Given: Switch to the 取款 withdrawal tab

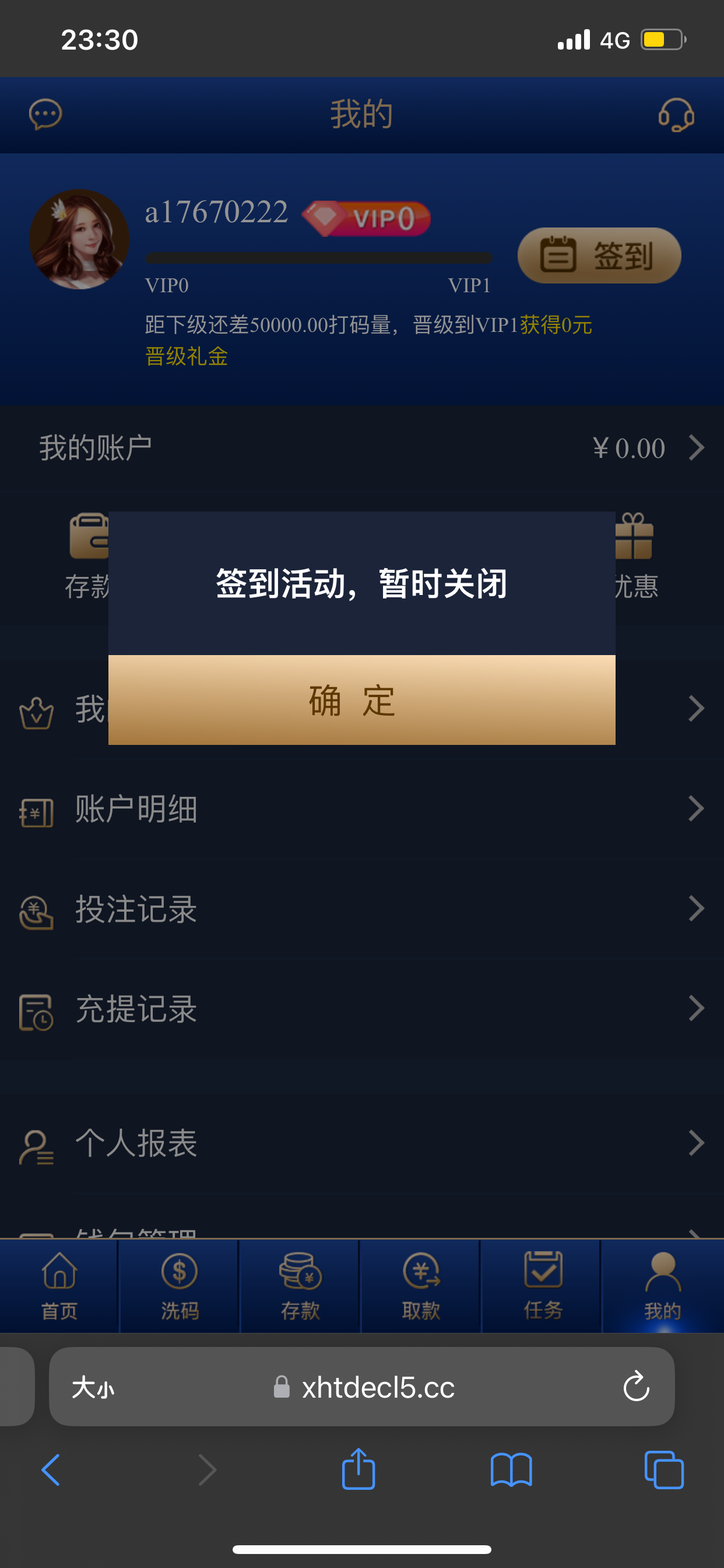Looking at the screenshot, I should tap(420, 1286).
